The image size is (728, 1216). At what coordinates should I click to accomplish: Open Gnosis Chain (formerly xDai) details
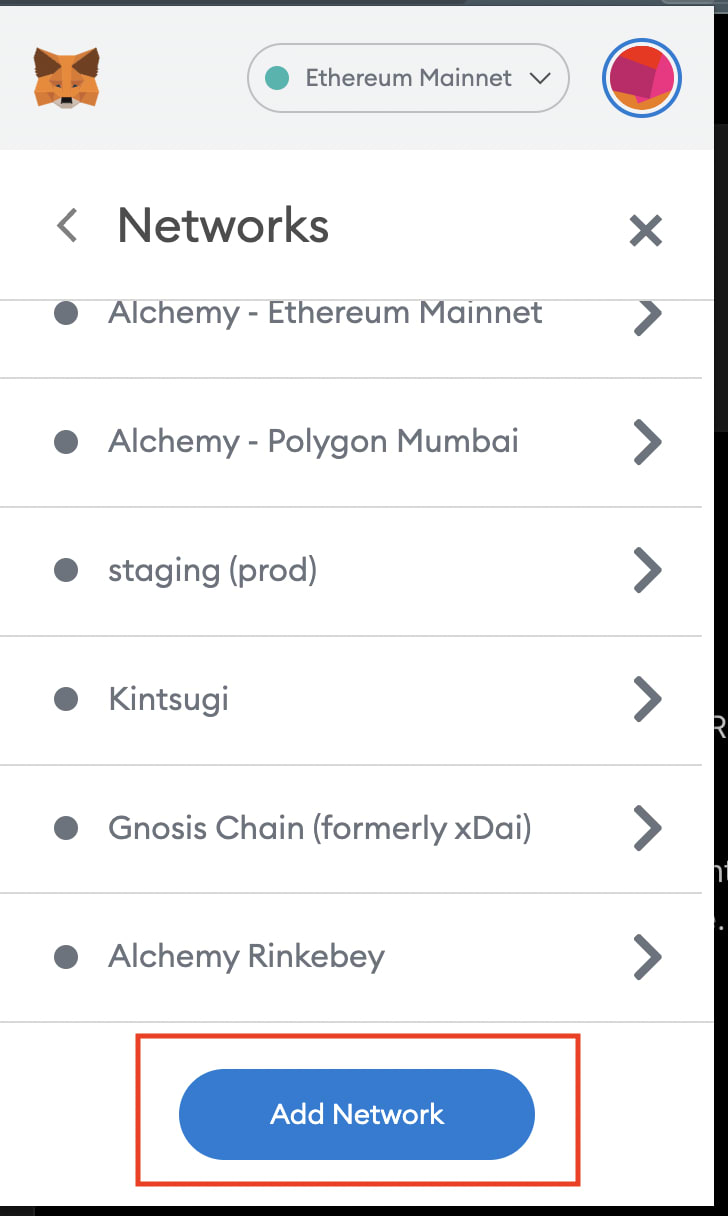point(647,828)
